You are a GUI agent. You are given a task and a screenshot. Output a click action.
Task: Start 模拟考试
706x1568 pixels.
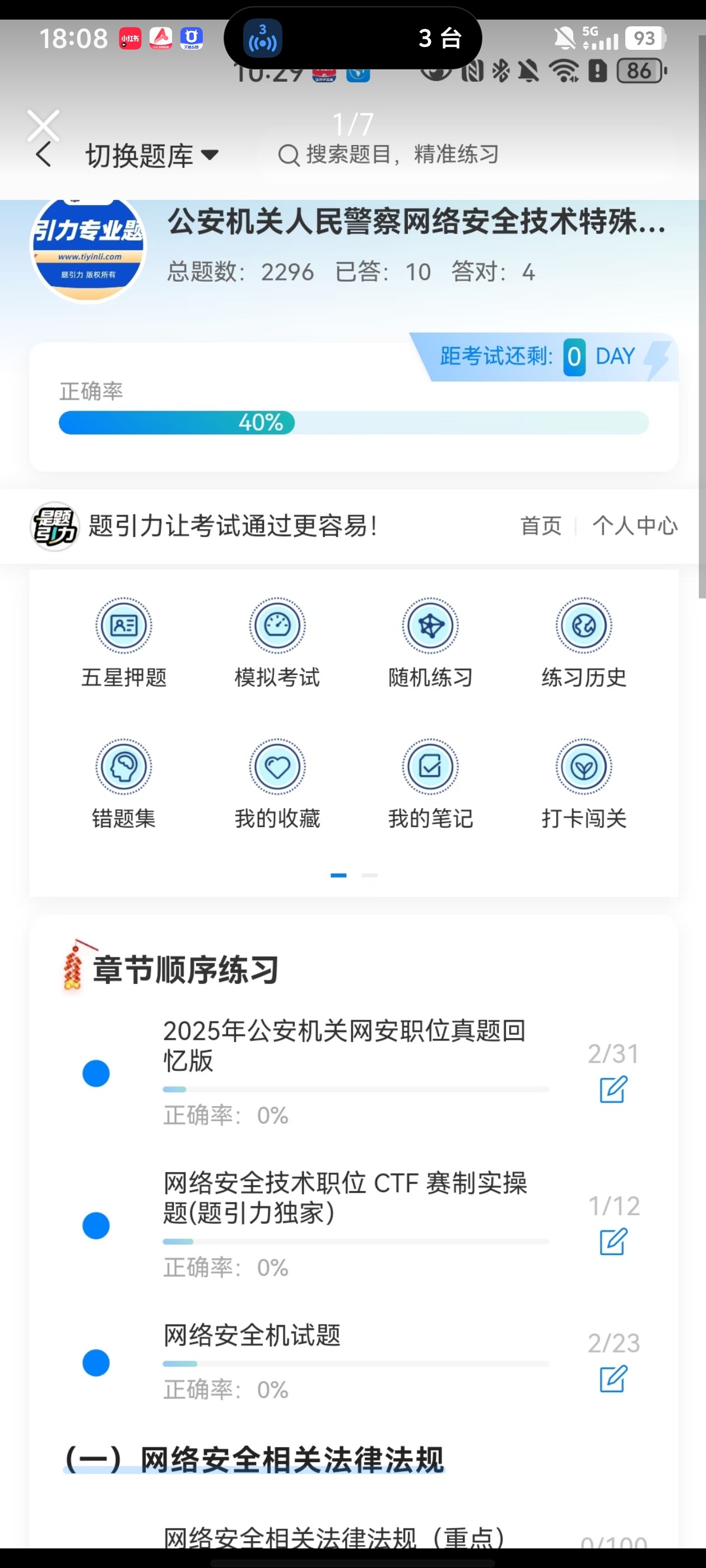tap(277, 643)
